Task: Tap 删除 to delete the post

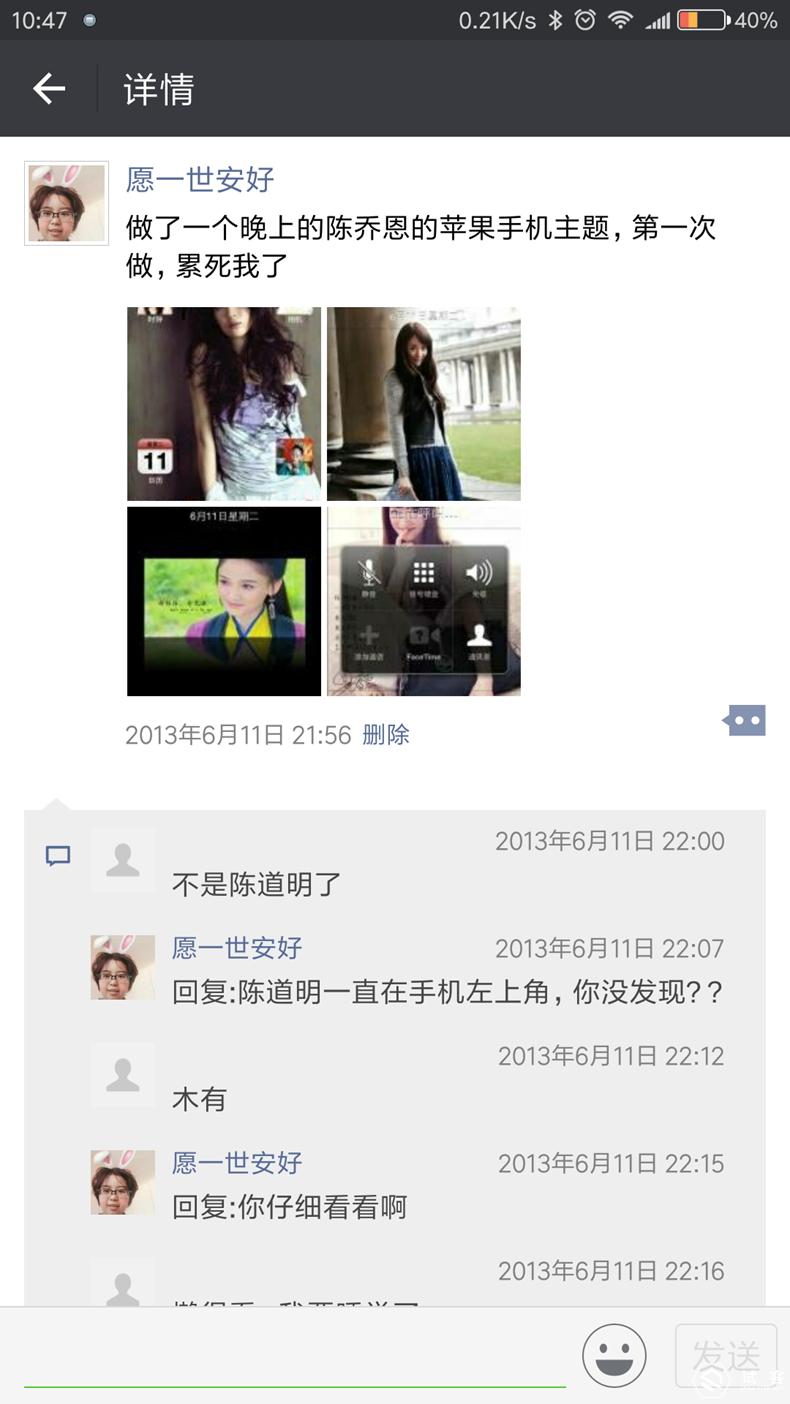Action: pyautogui.click(x=386, y=734)
